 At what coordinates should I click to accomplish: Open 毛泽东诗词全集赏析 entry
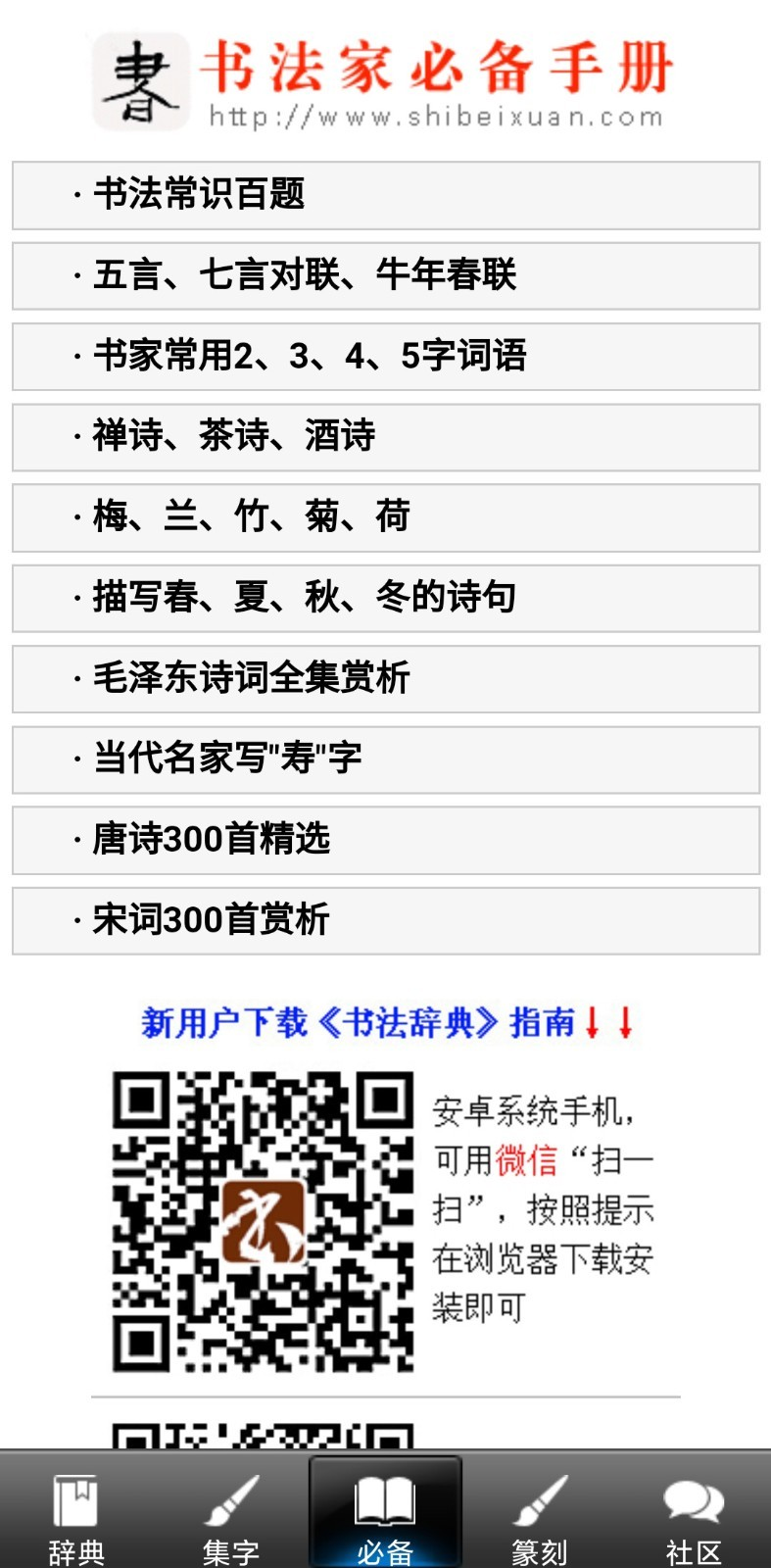(x=385, y=679)
